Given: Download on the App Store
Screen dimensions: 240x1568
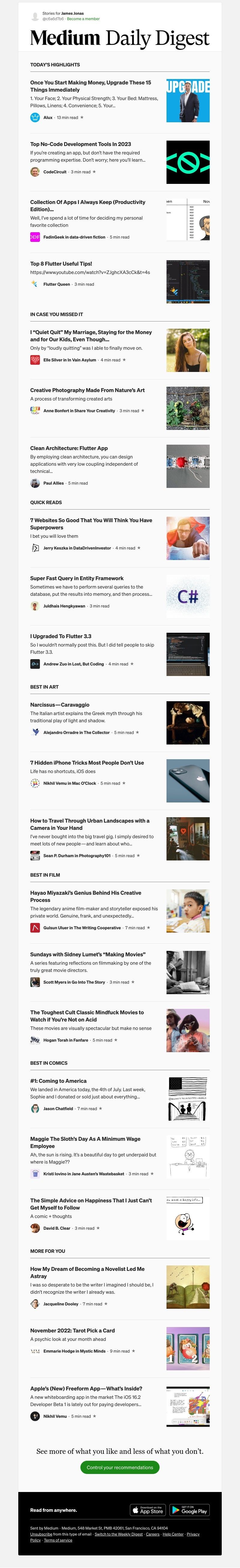Looking at the screenshot, I should coord(148,1510).
